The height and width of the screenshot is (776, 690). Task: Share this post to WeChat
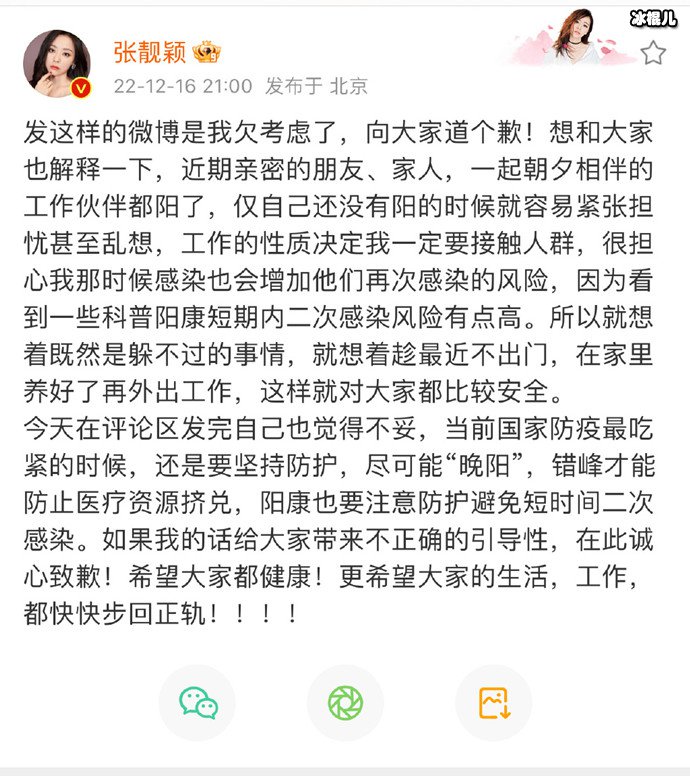(x=197, y=703)
